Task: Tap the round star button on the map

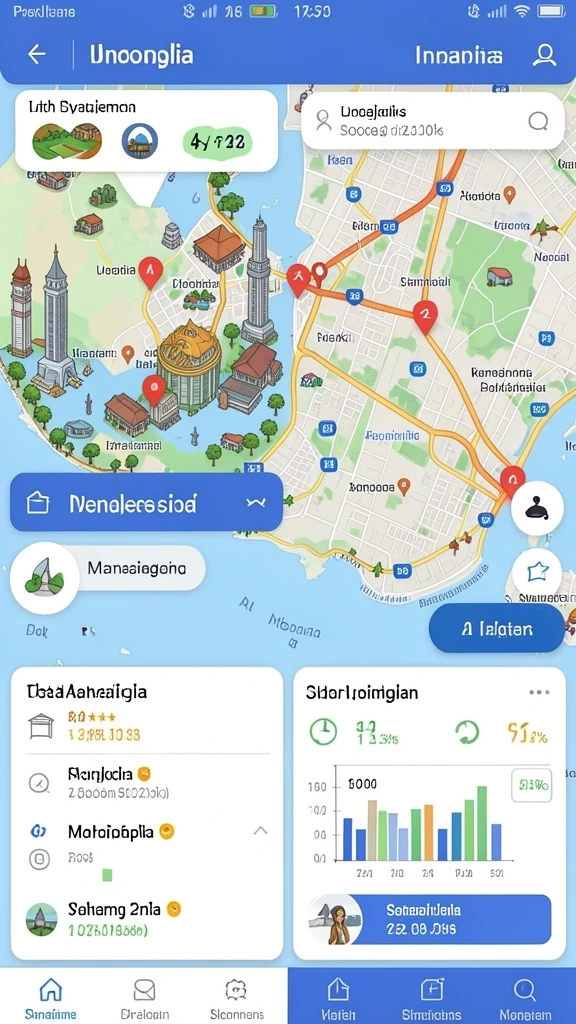Action: [537, 573]
